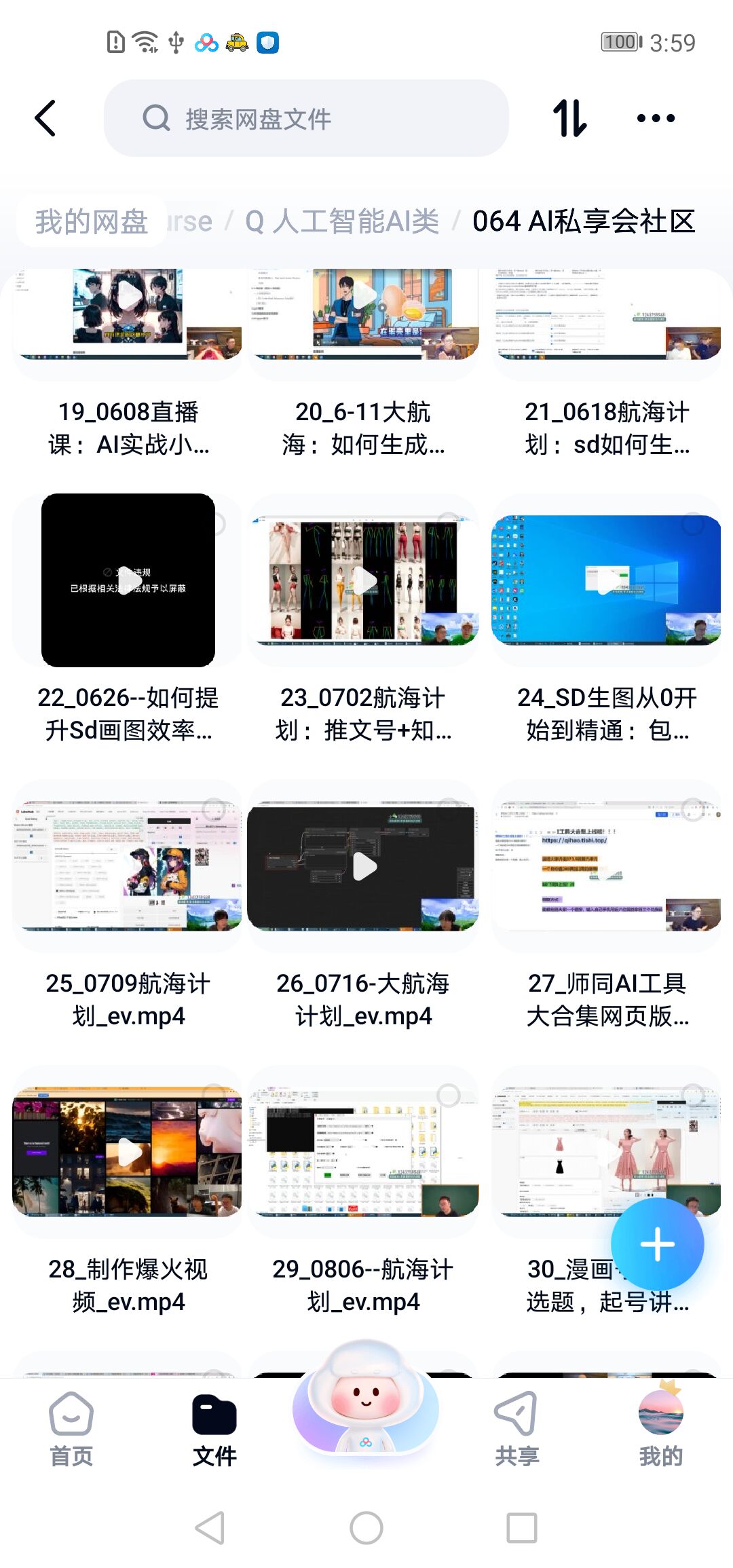Select the checkbox on 29_0806--航海计划_ev.mp4
The image size is (733, 1568).
[x=449, y=1094]
